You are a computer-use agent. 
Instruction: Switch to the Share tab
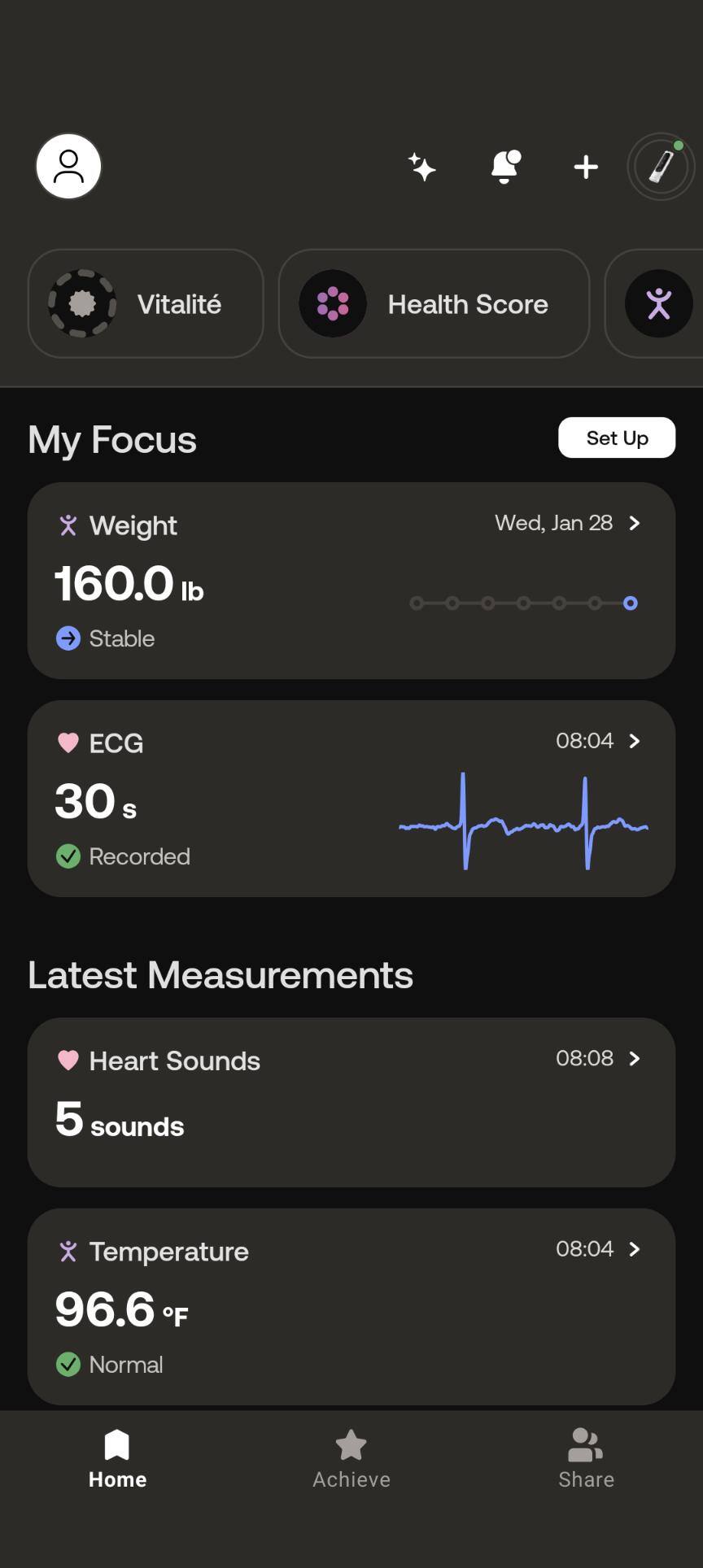(586, 1459)
